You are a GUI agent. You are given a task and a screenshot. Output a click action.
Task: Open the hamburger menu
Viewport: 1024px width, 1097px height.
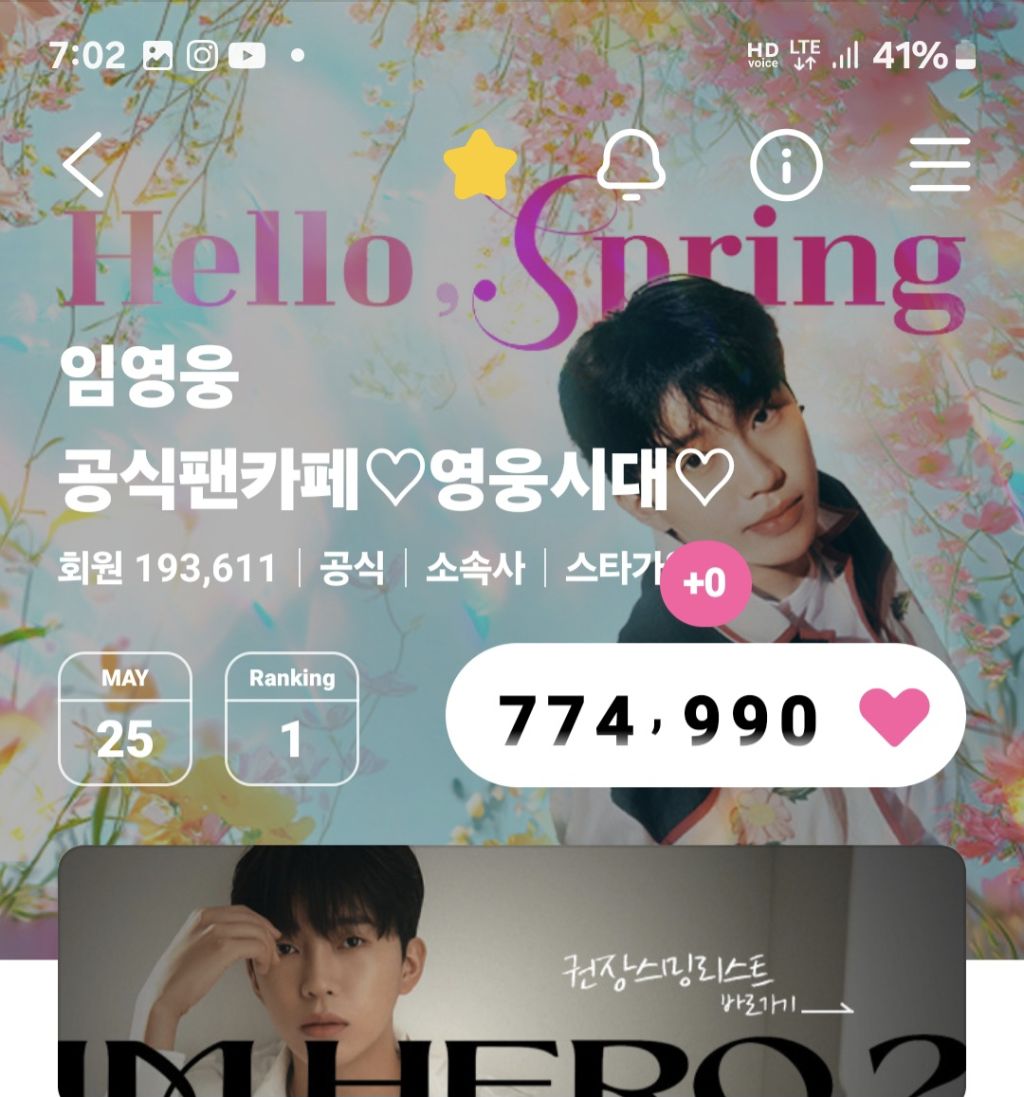point(940,164)
